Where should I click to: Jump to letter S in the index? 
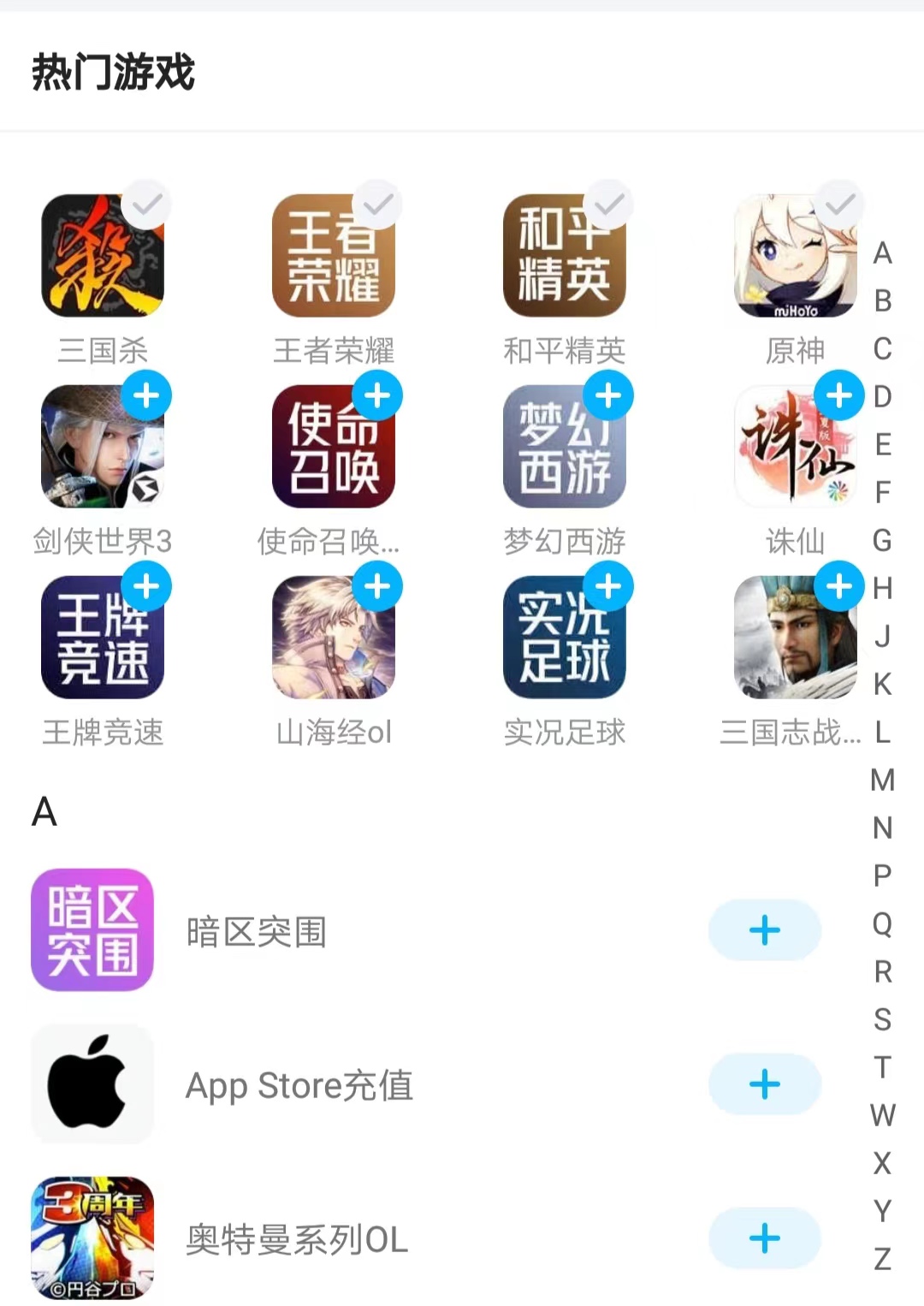click(x=883, y=1019)
